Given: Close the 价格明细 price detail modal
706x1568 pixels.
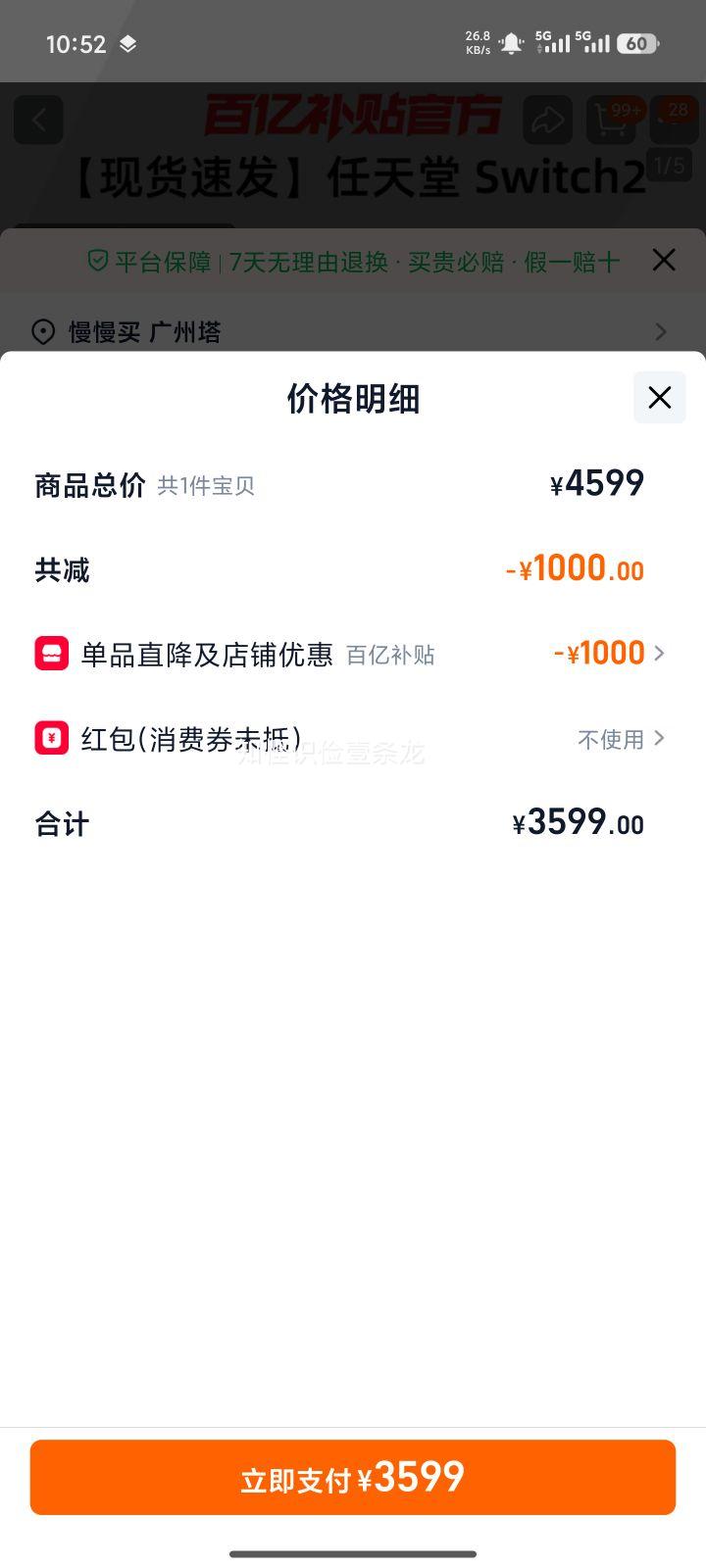Looking at the screenshot, I should point(659,398).
